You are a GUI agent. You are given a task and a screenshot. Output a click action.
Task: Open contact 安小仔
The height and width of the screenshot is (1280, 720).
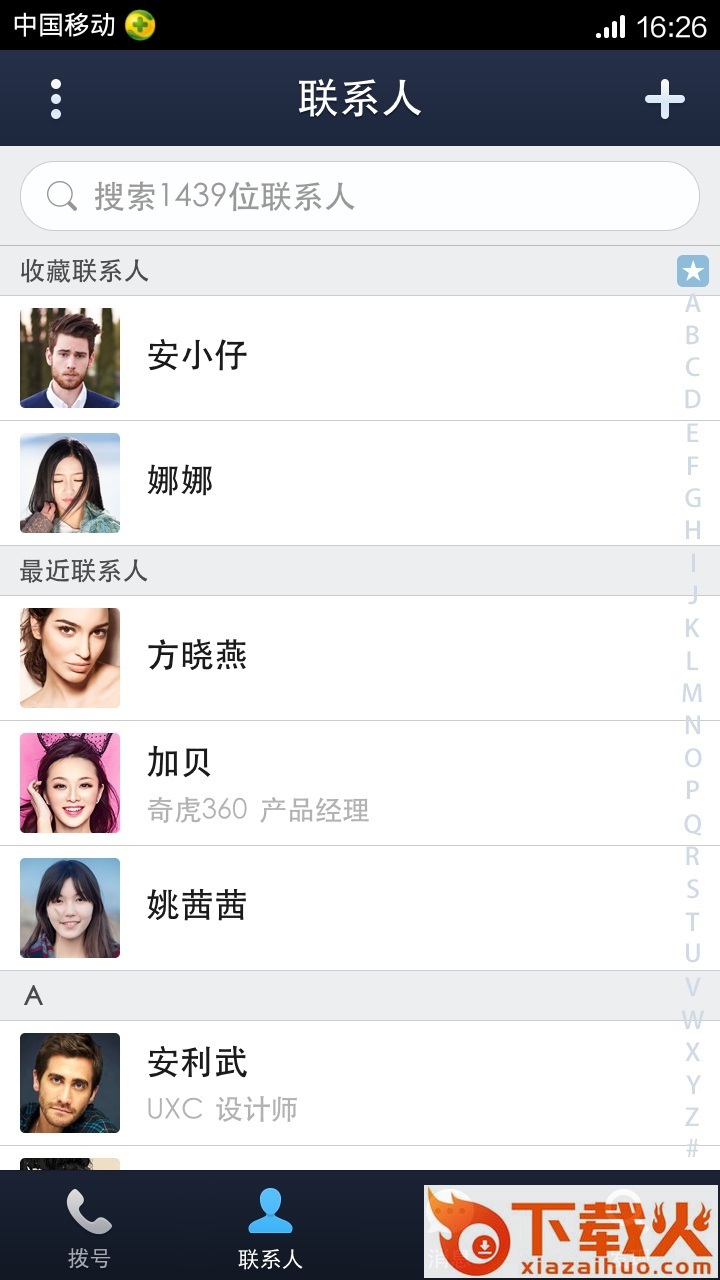300,357
